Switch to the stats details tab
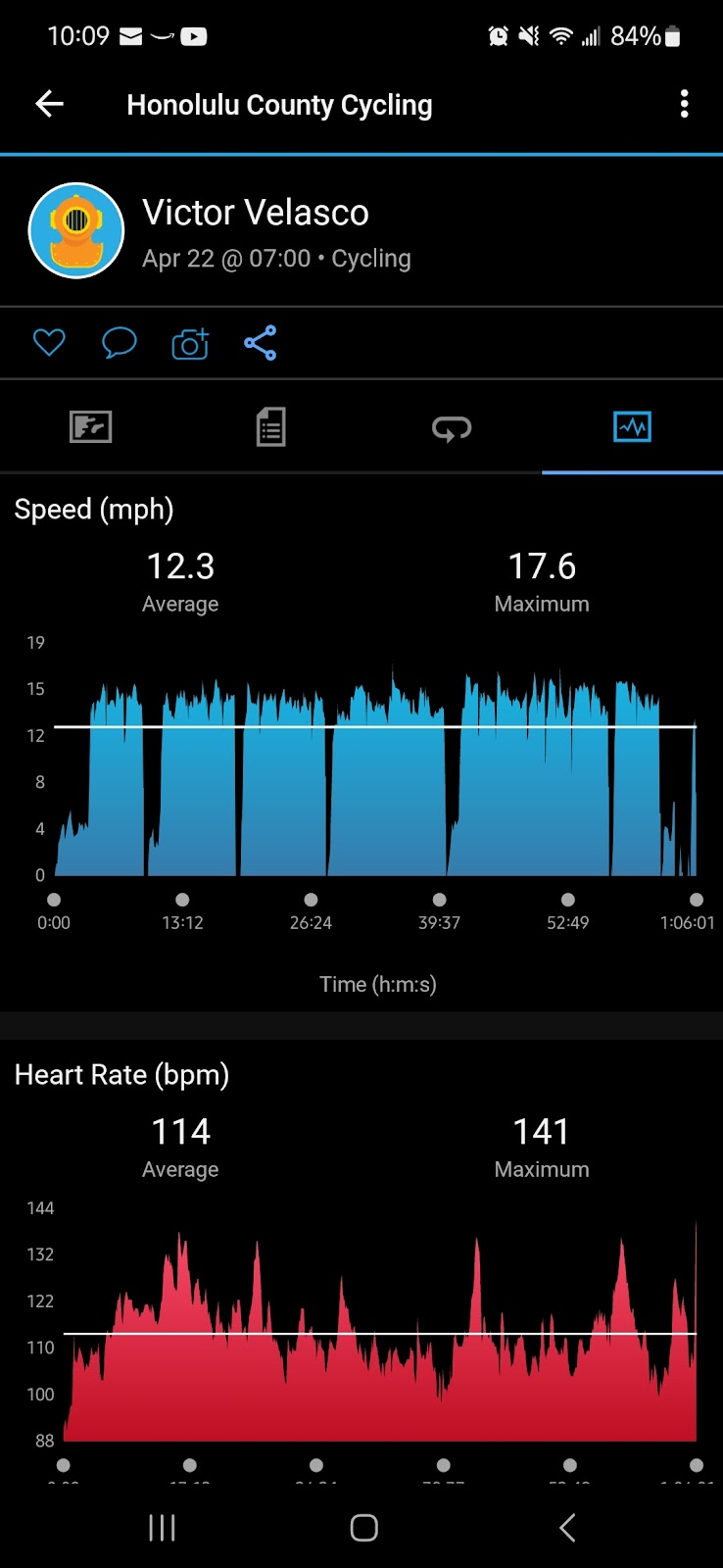 (271, 427)
